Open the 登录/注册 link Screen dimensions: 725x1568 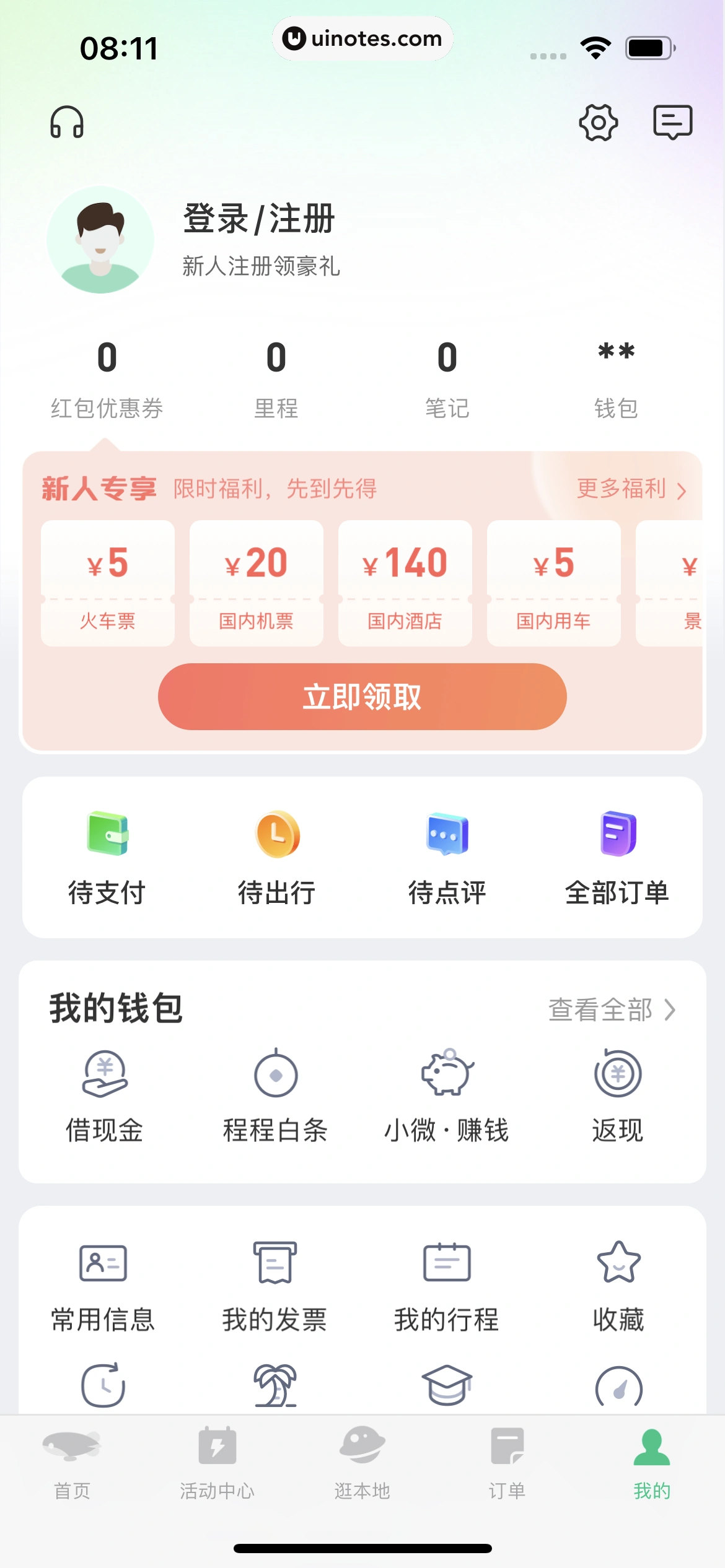[x=258, y=219]
